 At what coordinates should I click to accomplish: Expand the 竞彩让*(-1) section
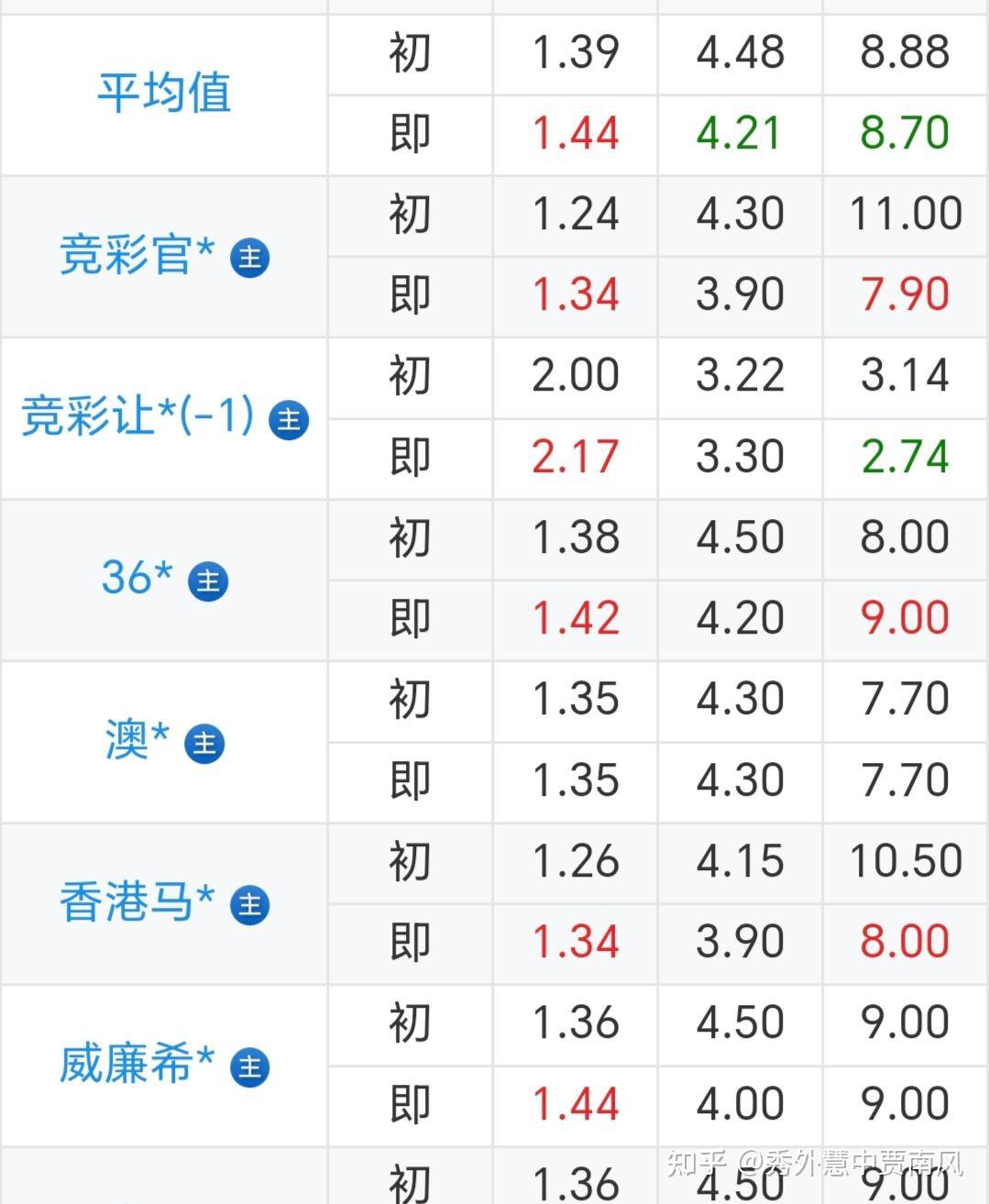137,418
